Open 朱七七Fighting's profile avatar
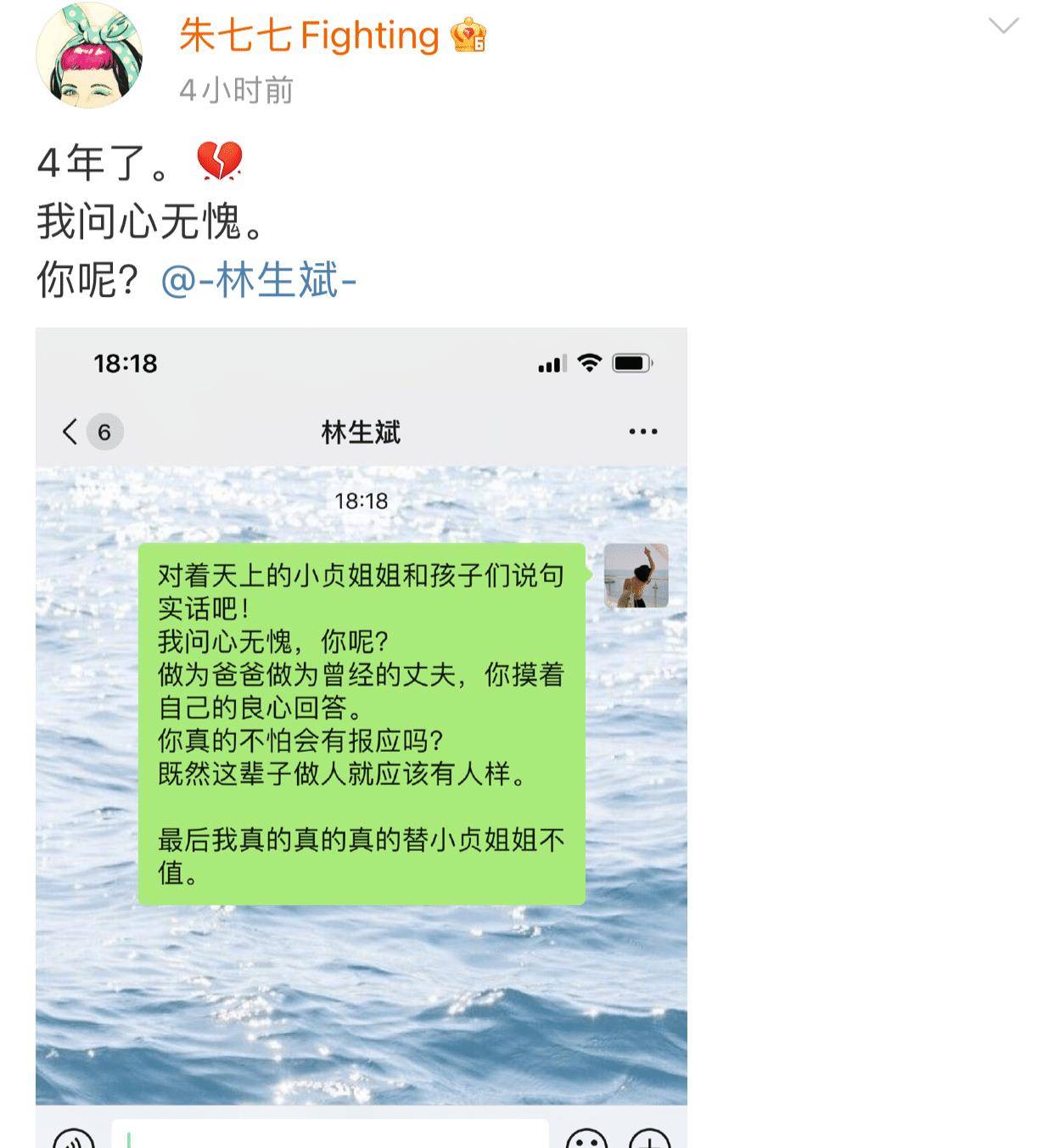The width and height of the screenshot is (1054, 1148). point(89,56)
